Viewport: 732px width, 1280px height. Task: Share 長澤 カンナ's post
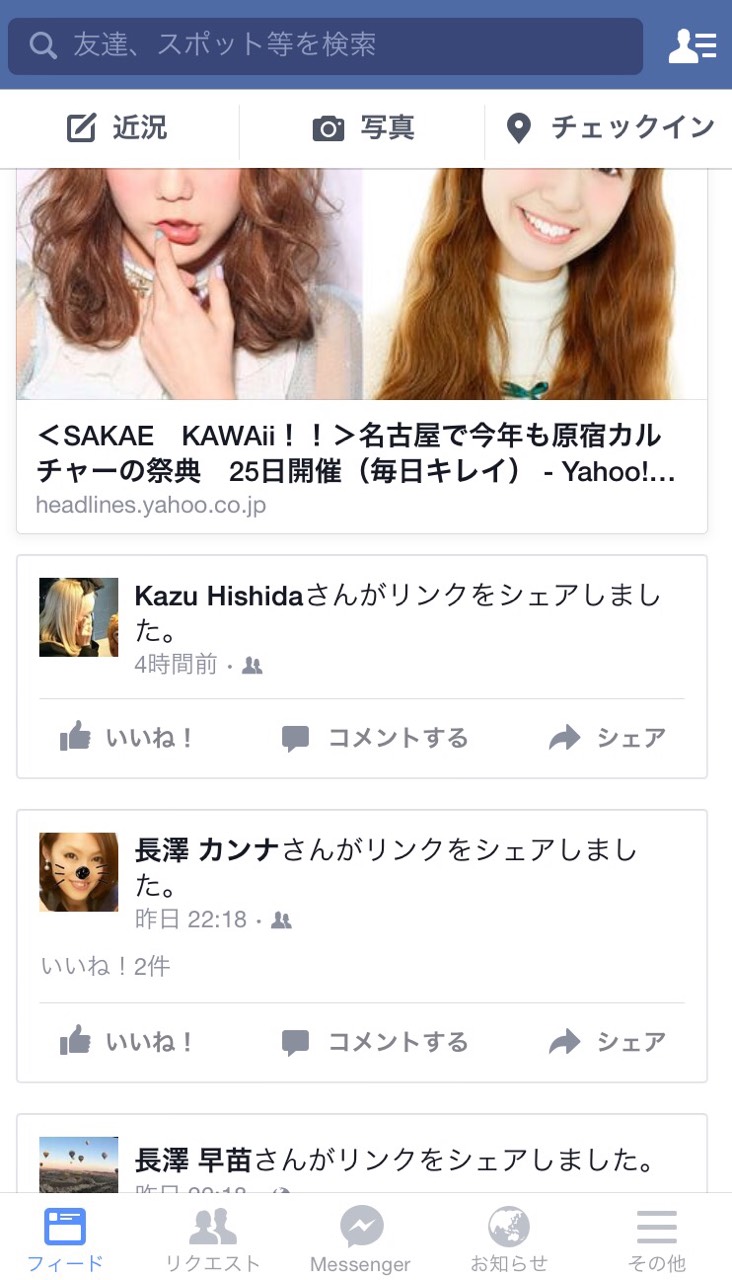pos(607,1042)
